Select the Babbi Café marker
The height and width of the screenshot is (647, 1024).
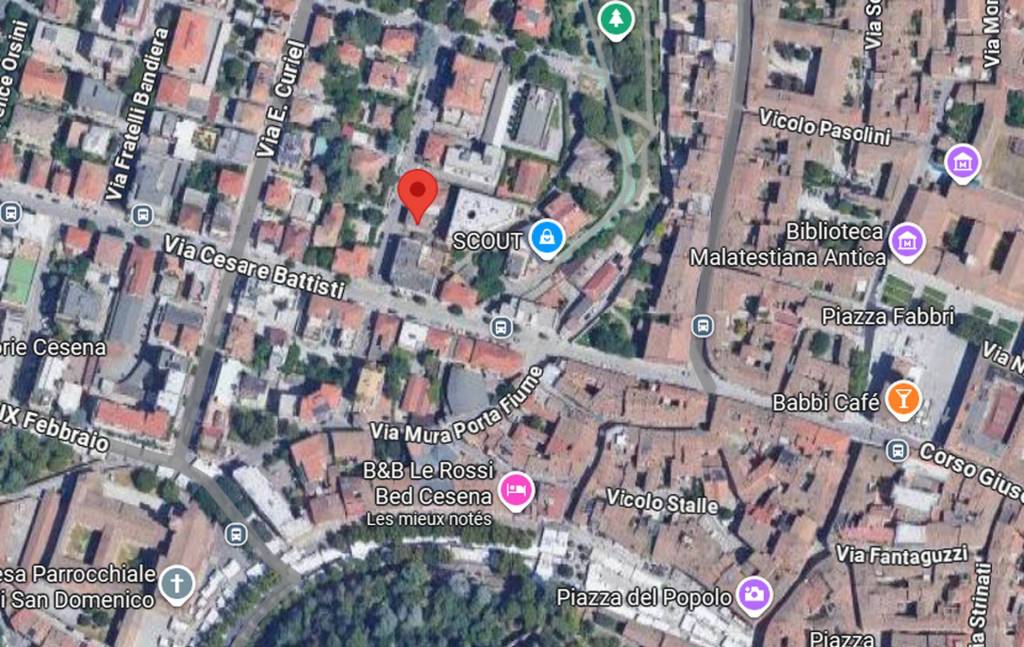click(901, 400)
